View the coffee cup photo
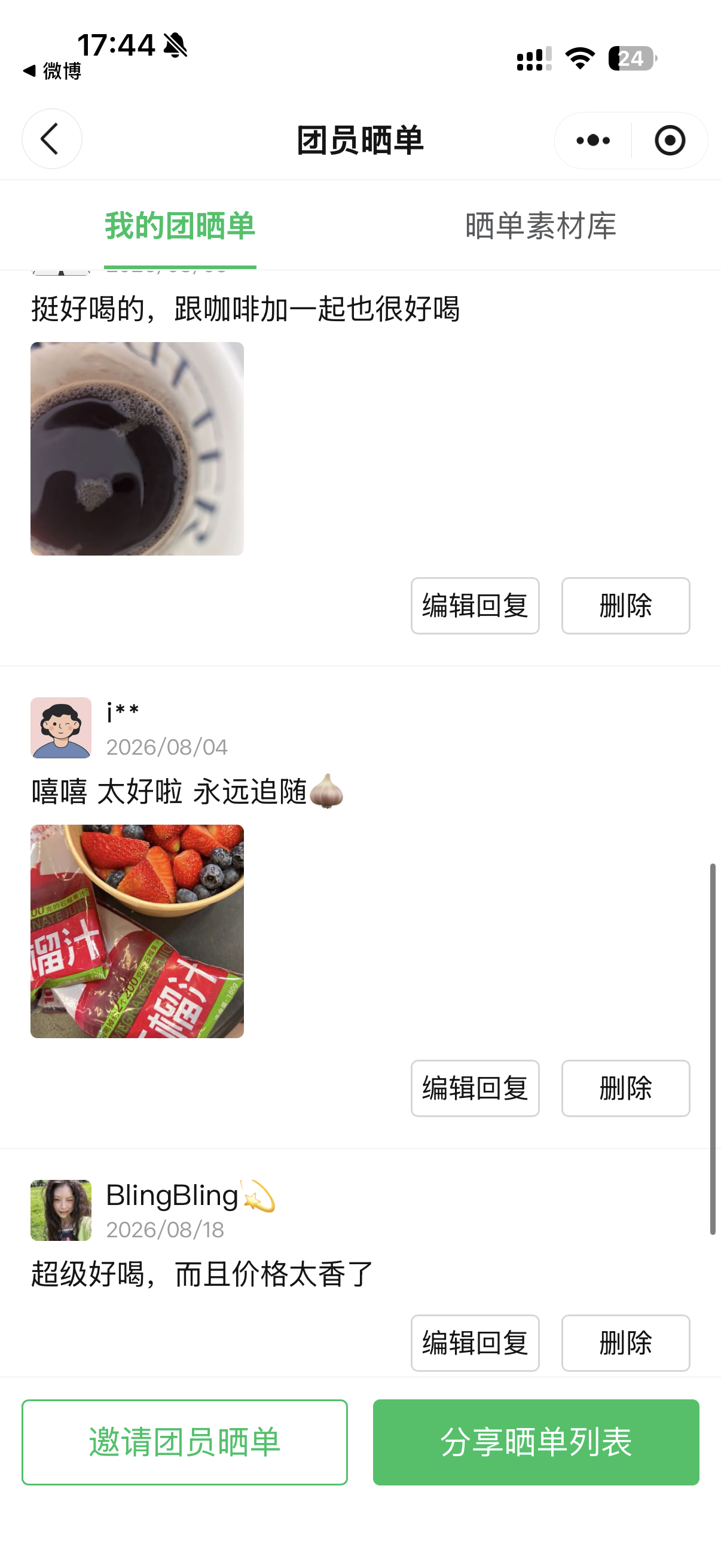Screen dimensions: 721x1568 [x=137, y=449]
